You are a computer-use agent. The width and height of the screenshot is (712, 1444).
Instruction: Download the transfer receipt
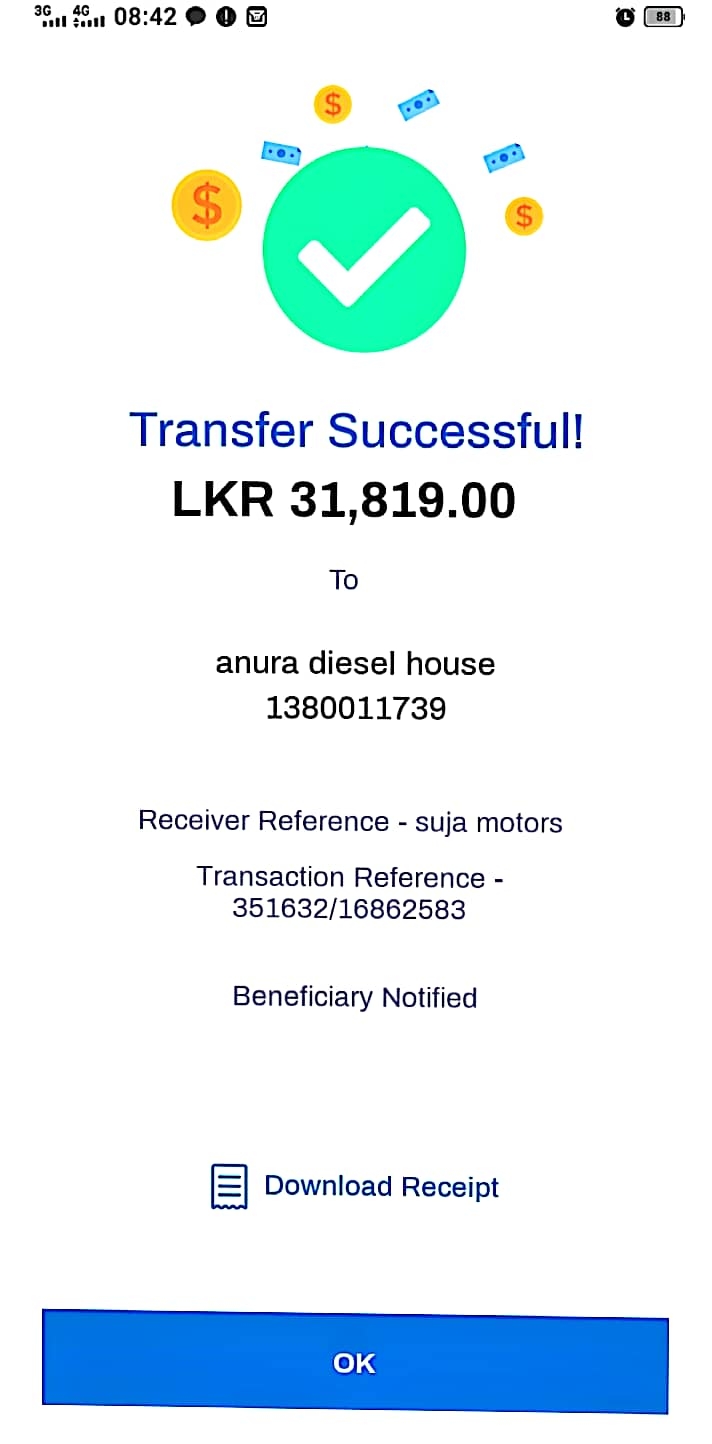pyautogui.click(x=356, y=1187)
